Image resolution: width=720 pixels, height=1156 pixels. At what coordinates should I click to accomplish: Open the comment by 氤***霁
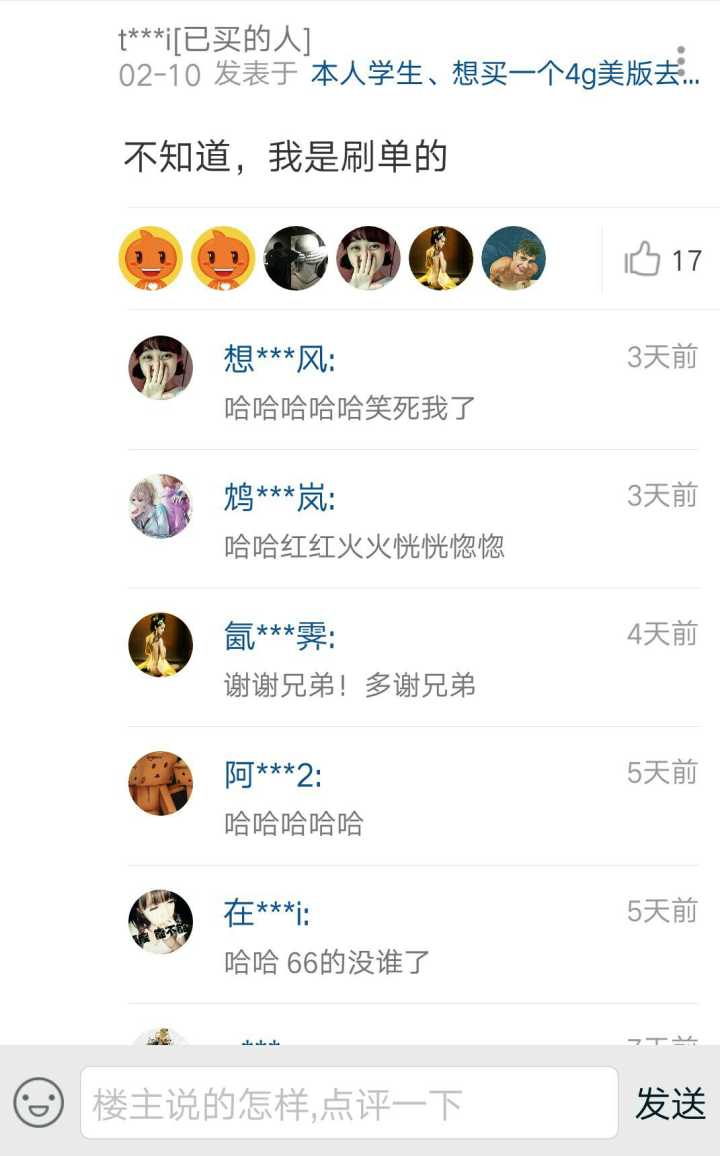(x=412, y=659)
